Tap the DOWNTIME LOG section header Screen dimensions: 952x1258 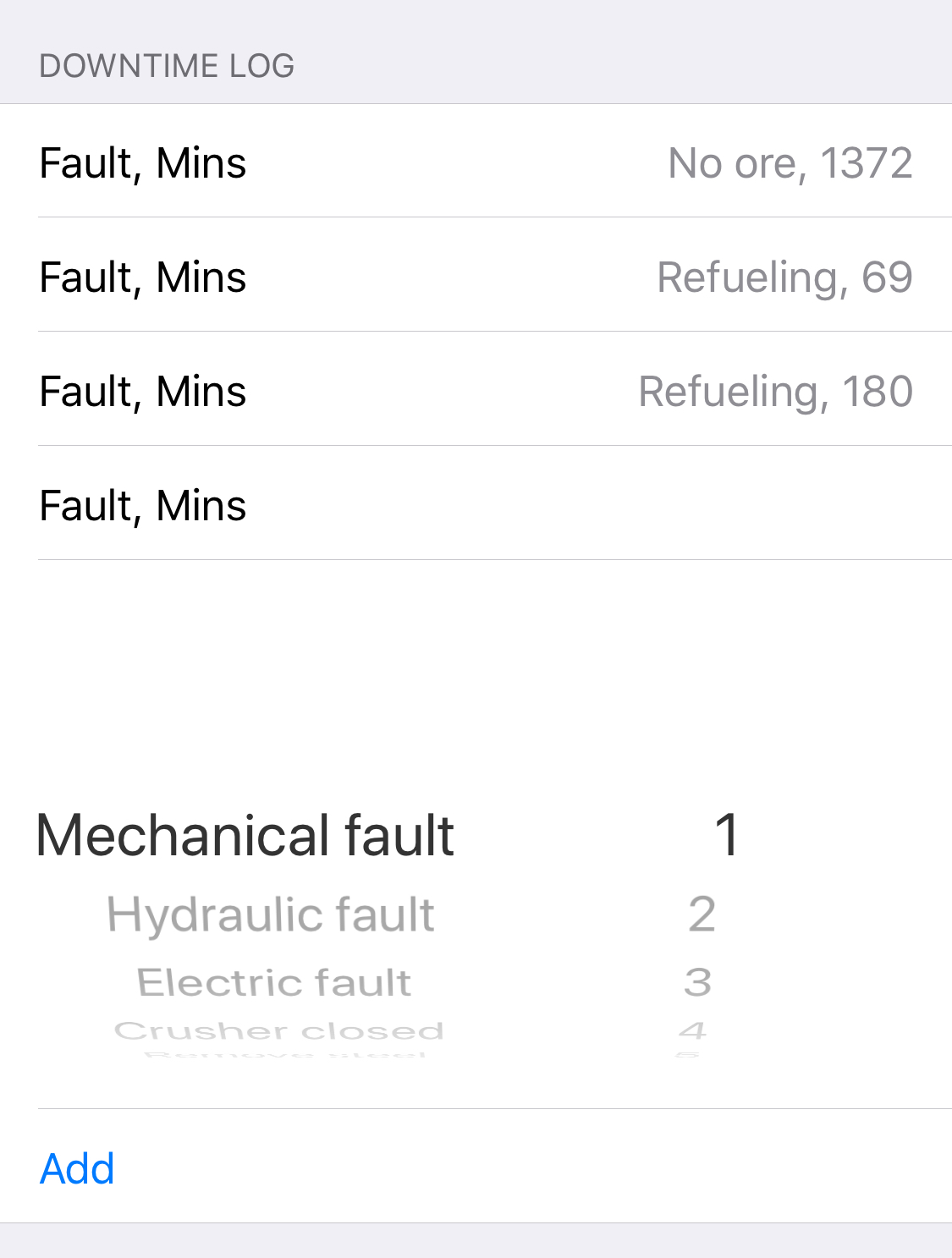coord(167,65)
